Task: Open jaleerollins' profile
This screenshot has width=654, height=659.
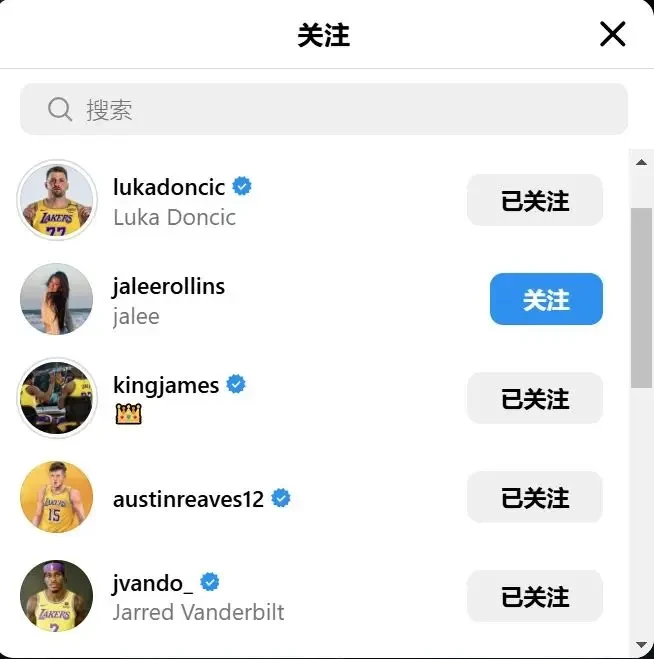Action: tap(168, 286)
